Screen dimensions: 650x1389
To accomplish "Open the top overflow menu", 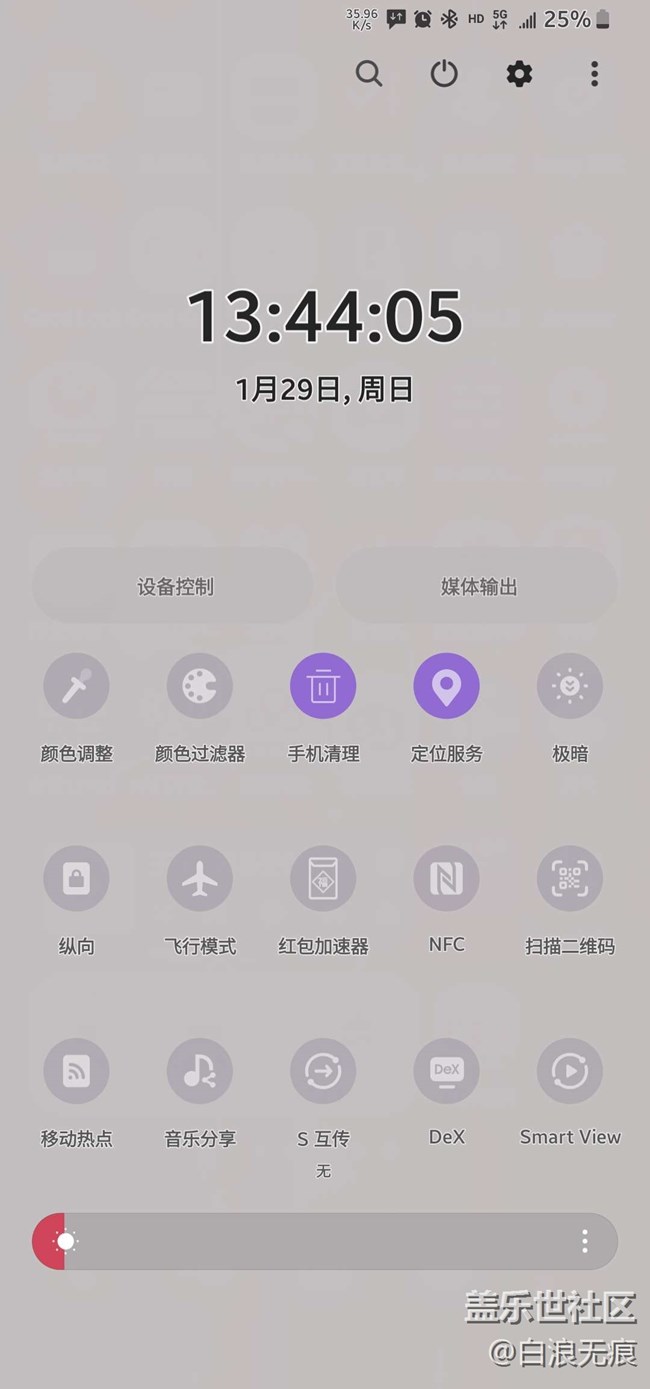I will pyautogui.click(x=594, y=73).
